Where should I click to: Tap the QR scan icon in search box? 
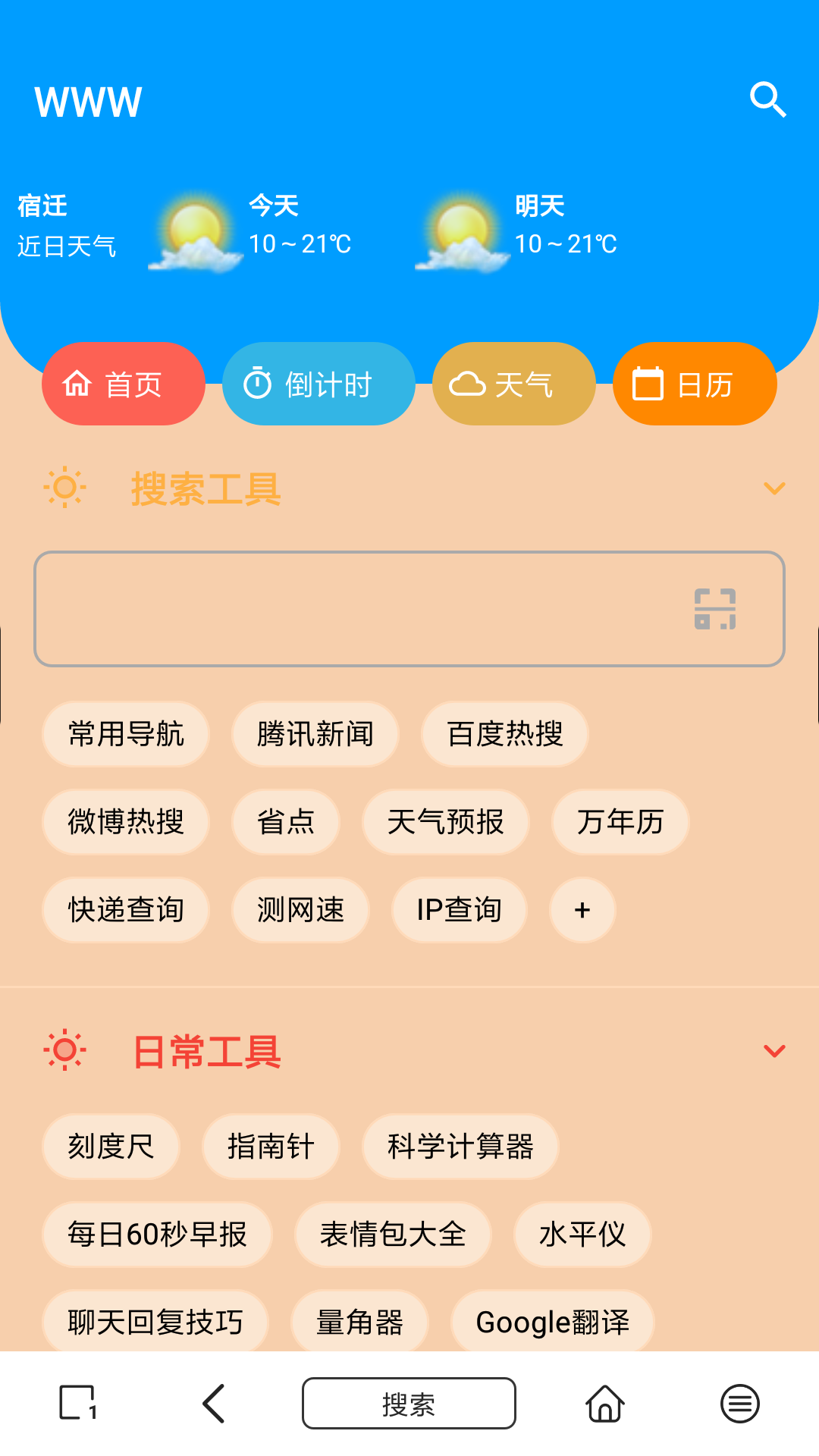click(x=715, y=609)
